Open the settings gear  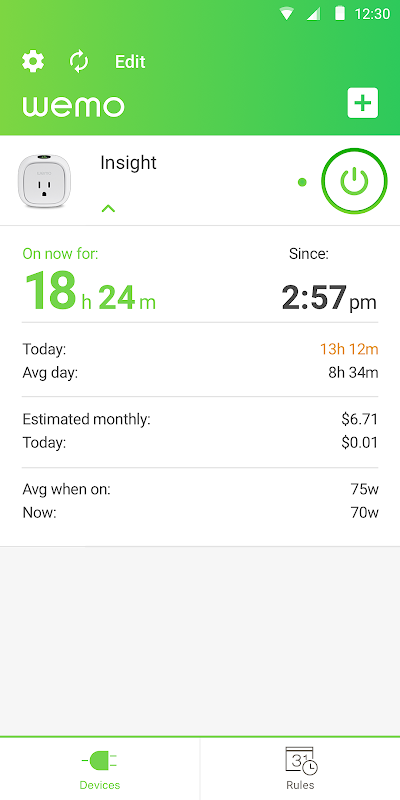coord(33,62)
